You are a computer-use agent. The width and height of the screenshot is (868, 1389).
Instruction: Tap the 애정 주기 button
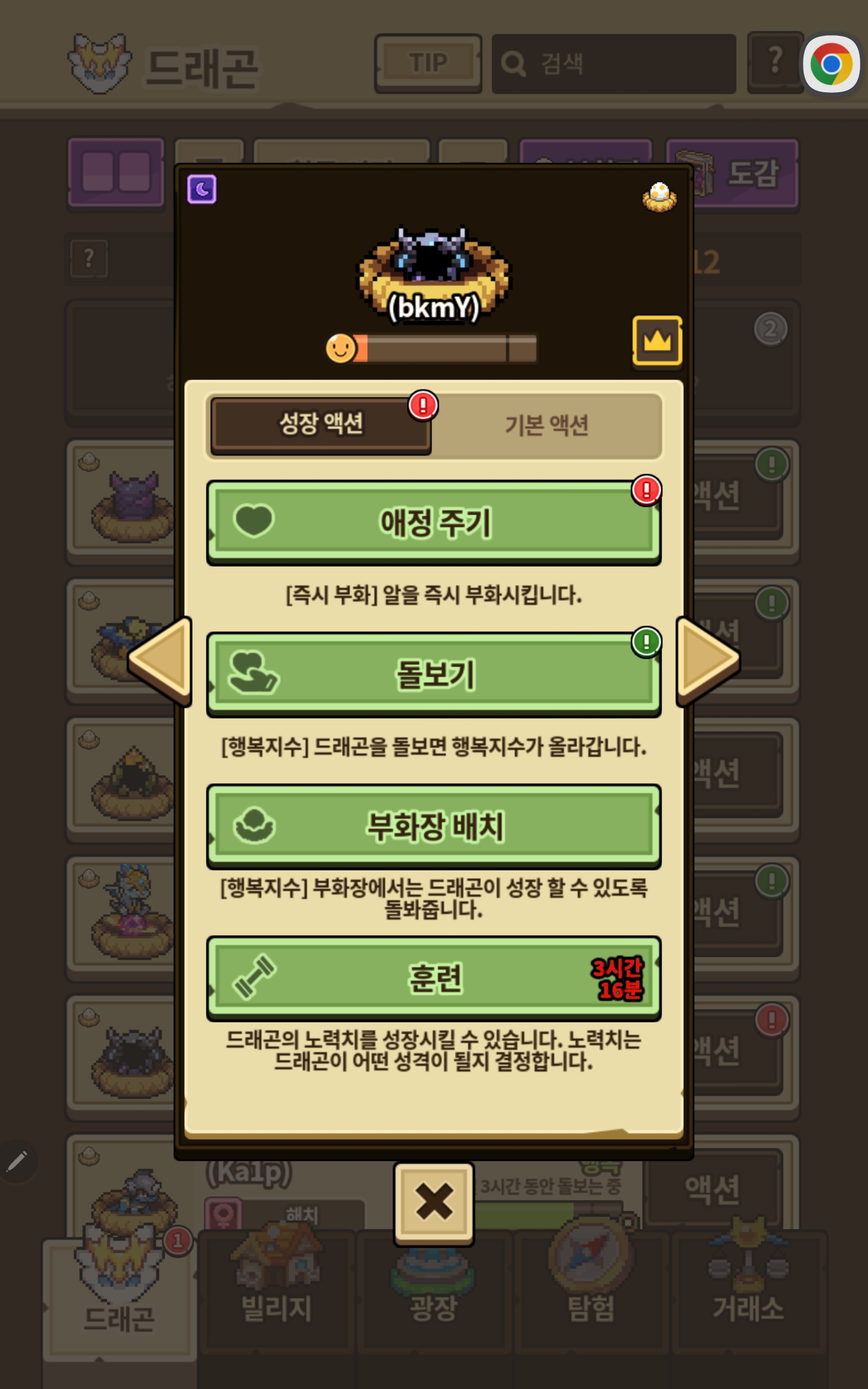(x=433, y=522)
